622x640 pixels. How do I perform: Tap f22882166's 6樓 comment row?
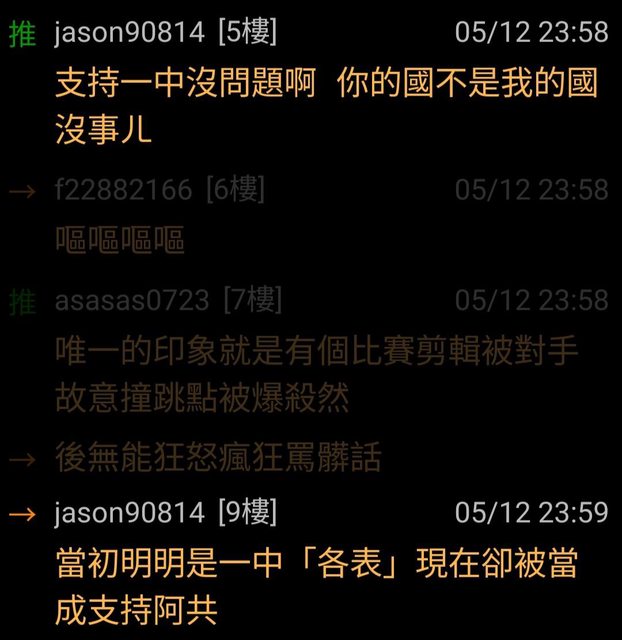coord(310,215)
